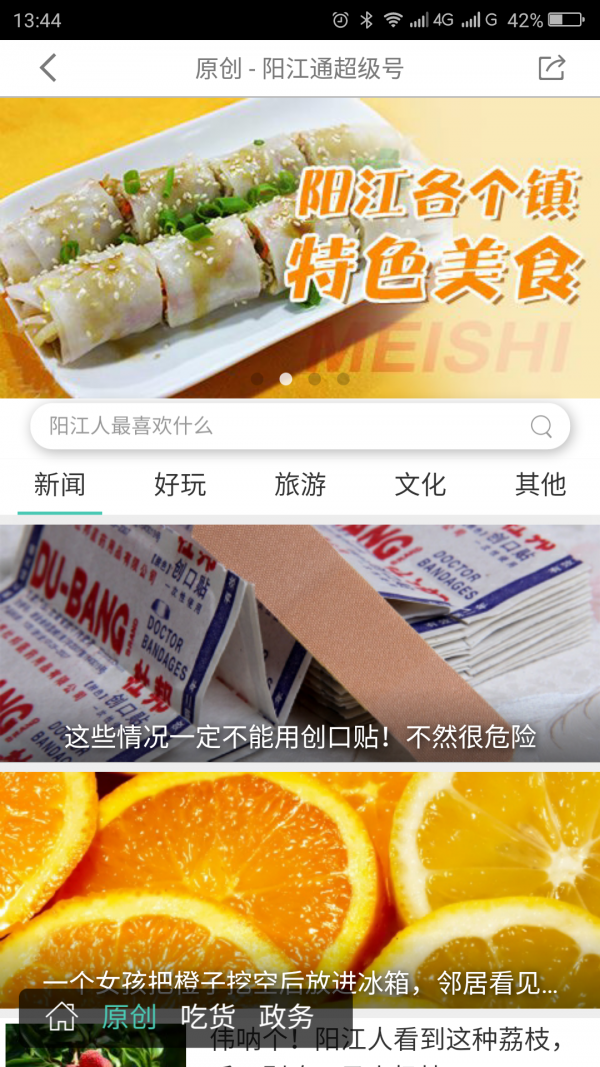The image size is (600, 1067).
Task: Read the article about the hollowed orange
Action: 300,880
